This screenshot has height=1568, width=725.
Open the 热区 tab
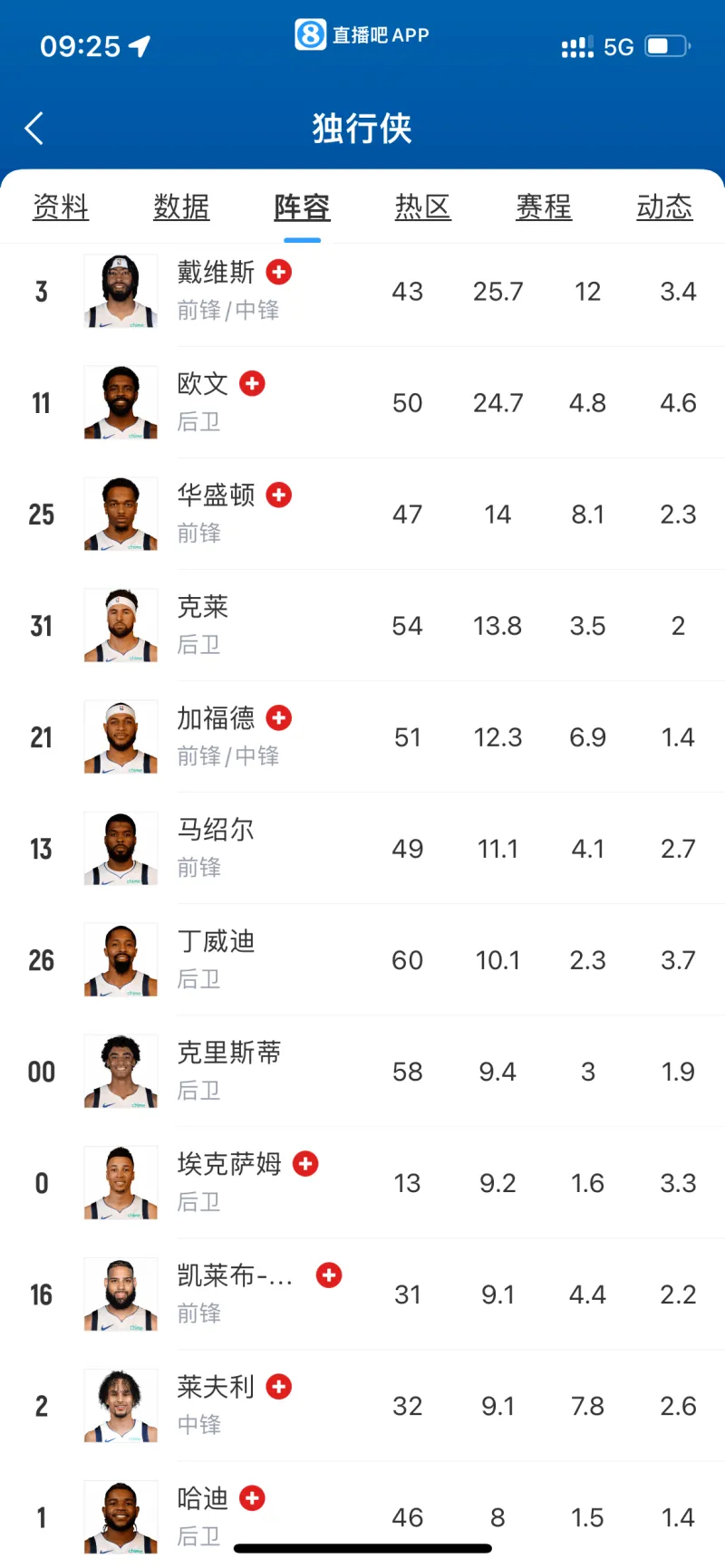coord(423,207)
